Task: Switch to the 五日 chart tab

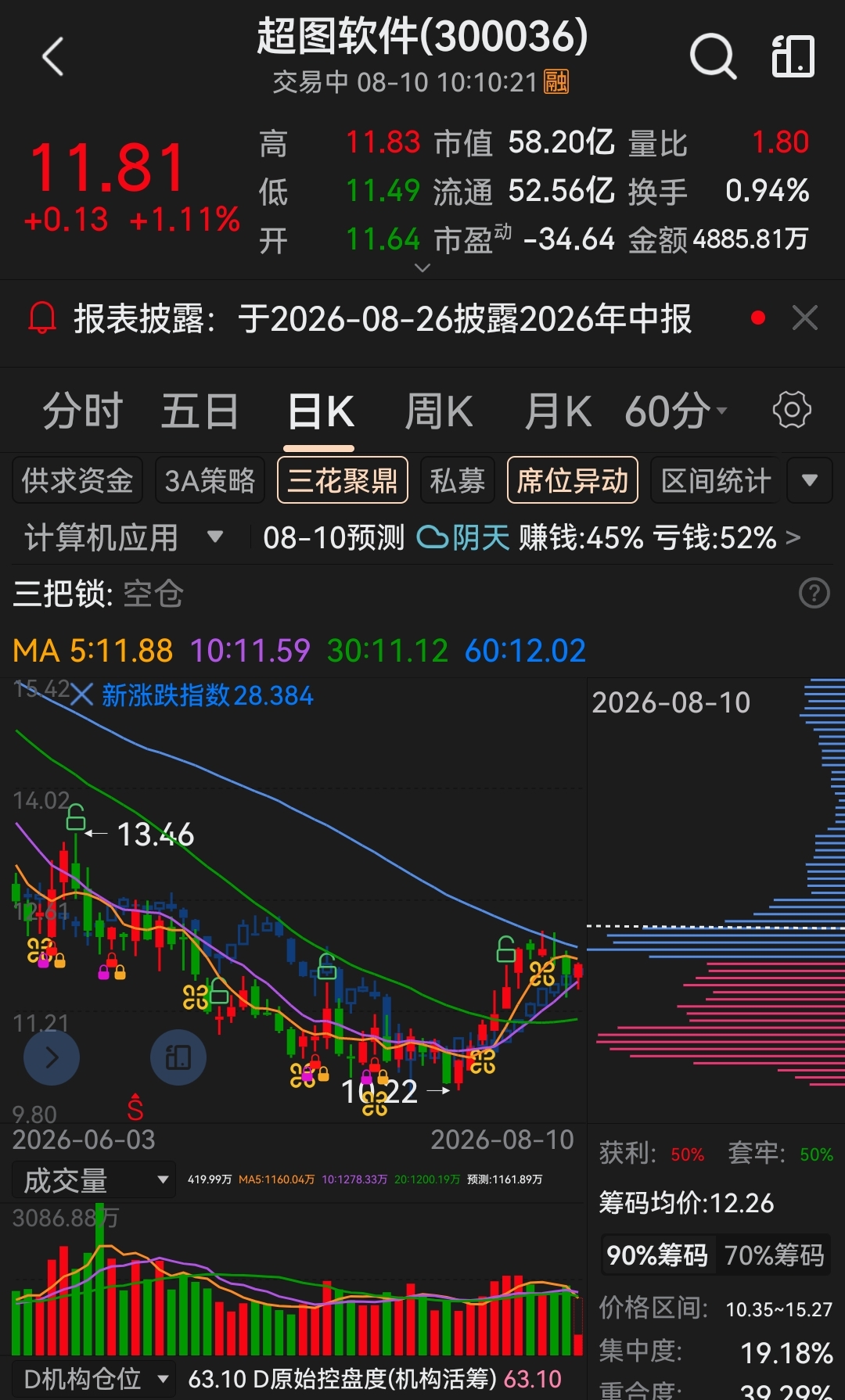Action: click(x=200, y=411)
